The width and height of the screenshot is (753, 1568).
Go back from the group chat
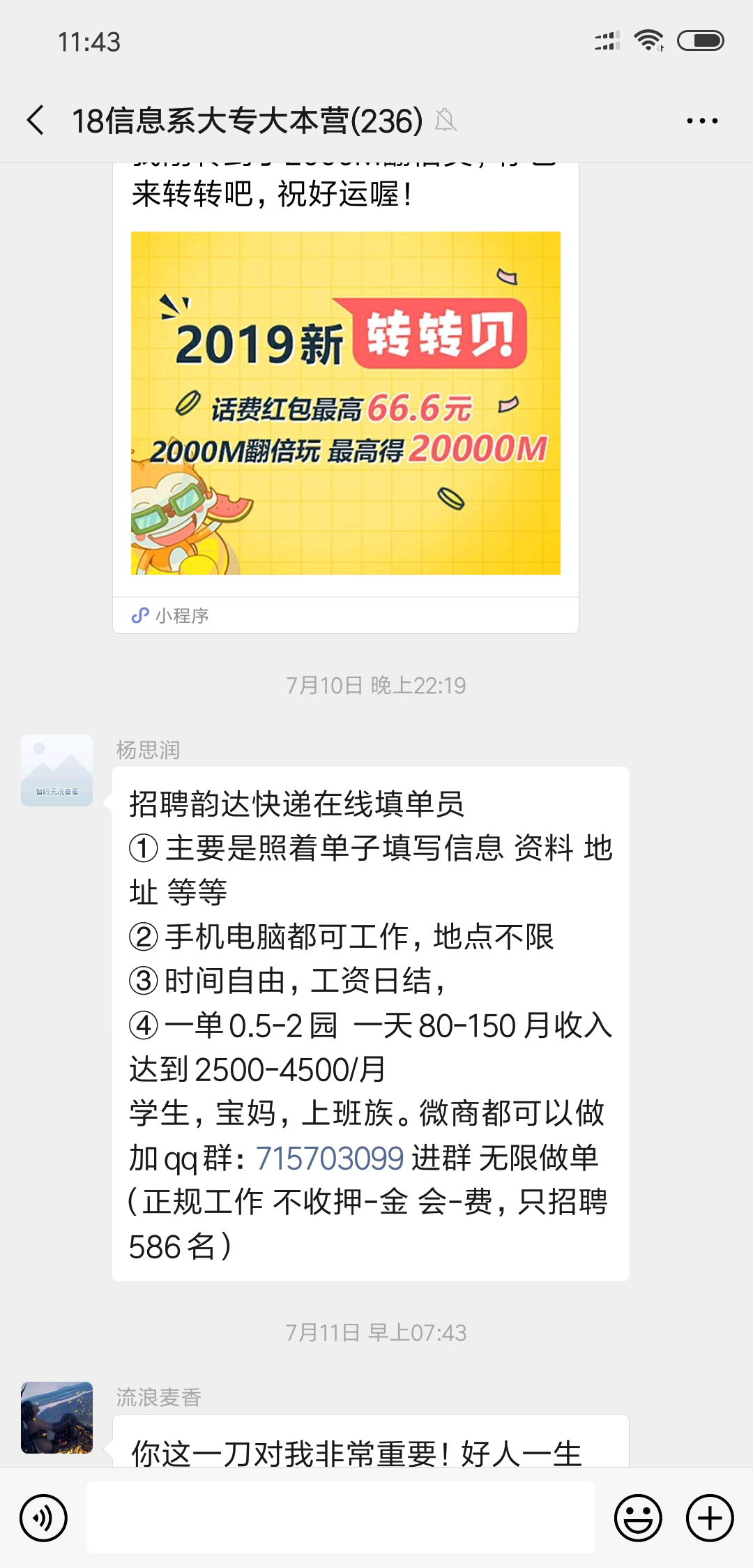[36, 121]
